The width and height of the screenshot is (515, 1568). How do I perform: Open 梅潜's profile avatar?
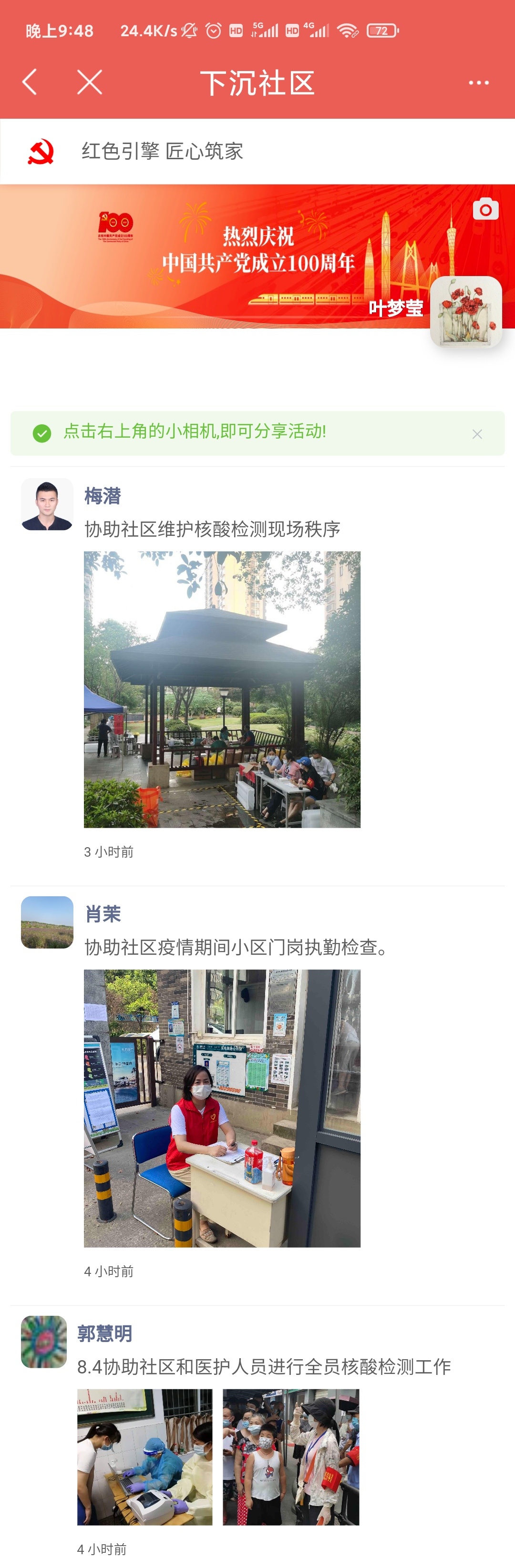pos(47,504)
